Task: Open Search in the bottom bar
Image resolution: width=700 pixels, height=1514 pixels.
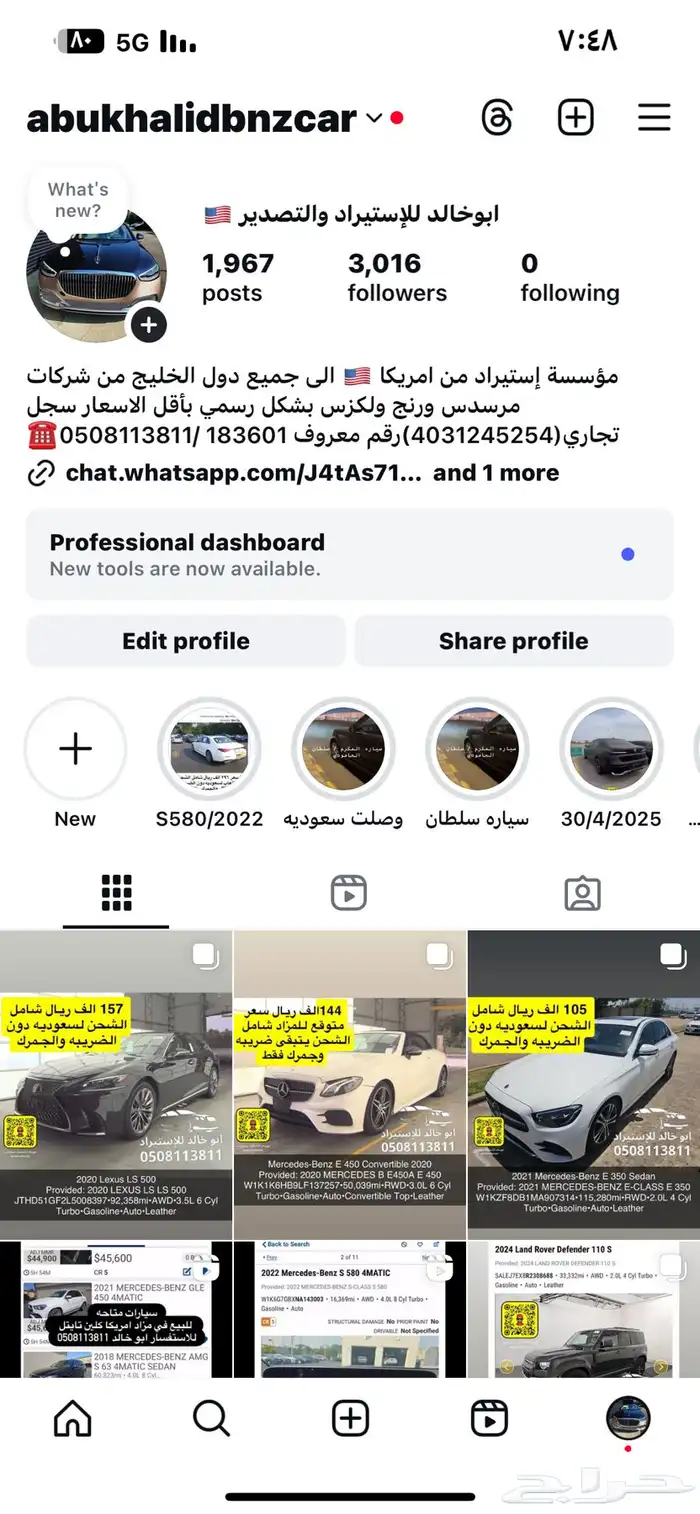Action: [211, 1418]
